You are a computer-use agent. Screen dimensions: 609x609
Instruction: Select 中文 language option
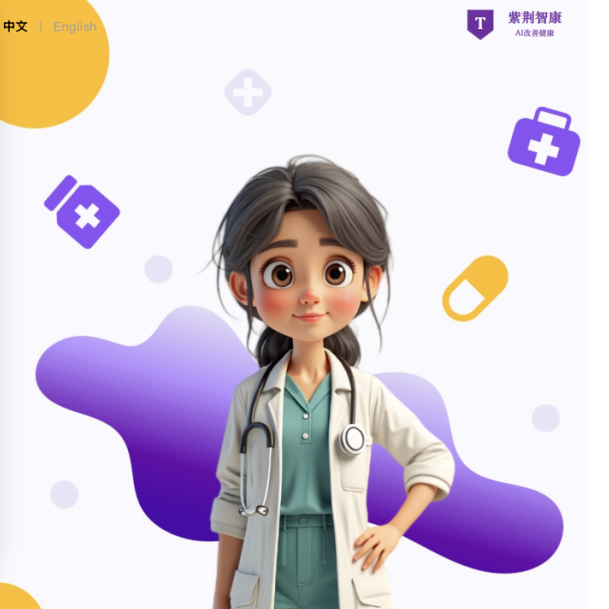pos(15,27)
